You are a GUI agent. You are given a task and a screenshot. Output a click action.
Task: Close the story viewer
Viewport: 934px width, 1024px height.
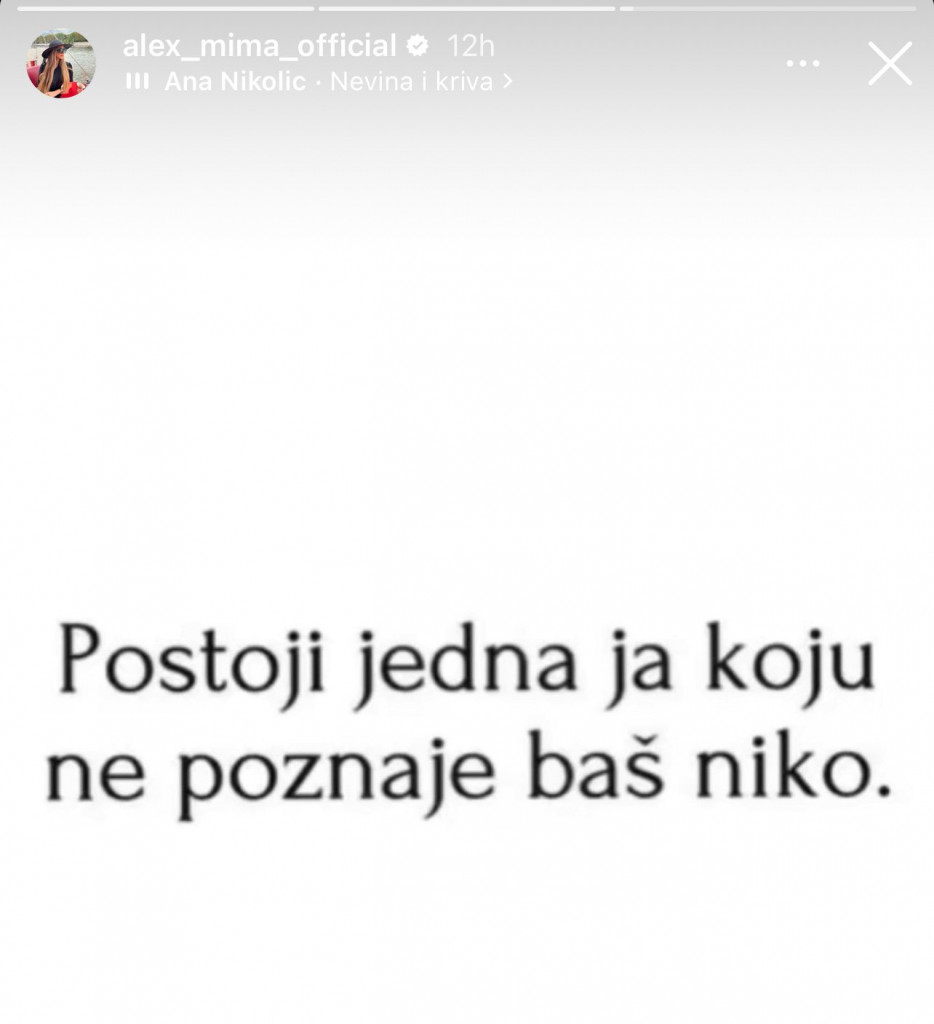889,64
